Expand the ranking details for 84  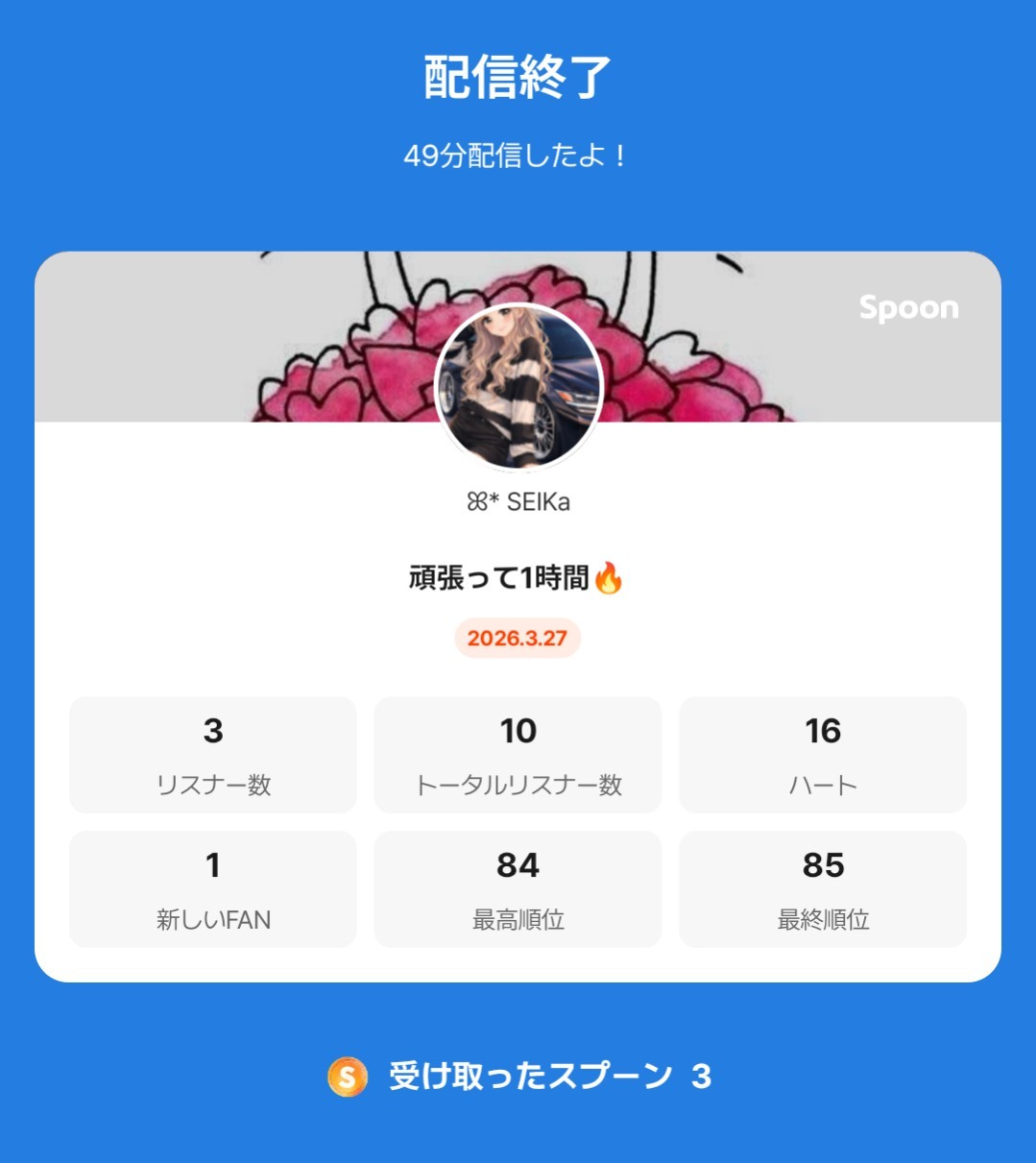518,864
